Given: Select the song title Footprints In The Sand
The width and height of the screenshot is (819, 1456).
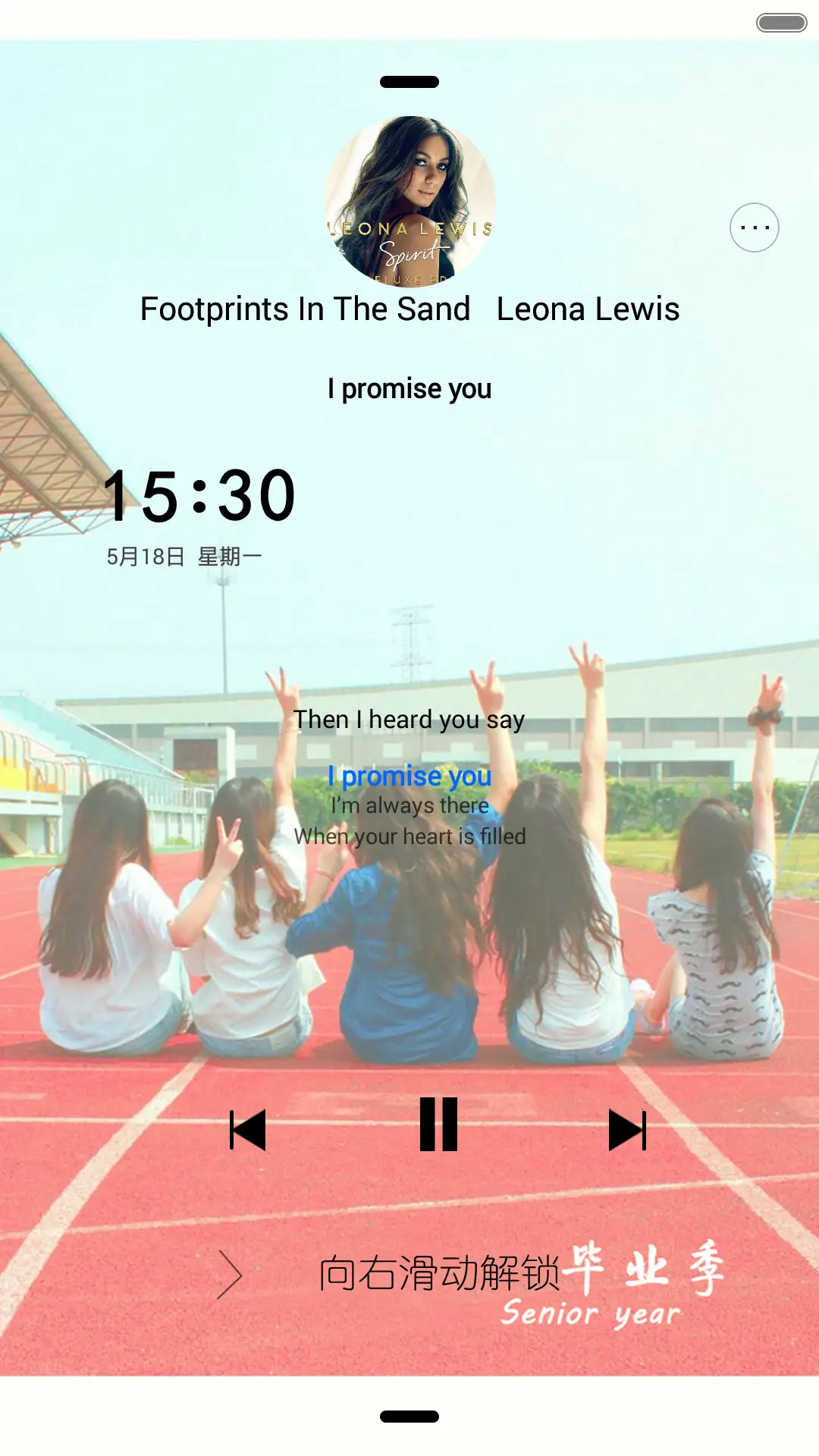Looking at the screenshot, I should (x=306, y=309).
